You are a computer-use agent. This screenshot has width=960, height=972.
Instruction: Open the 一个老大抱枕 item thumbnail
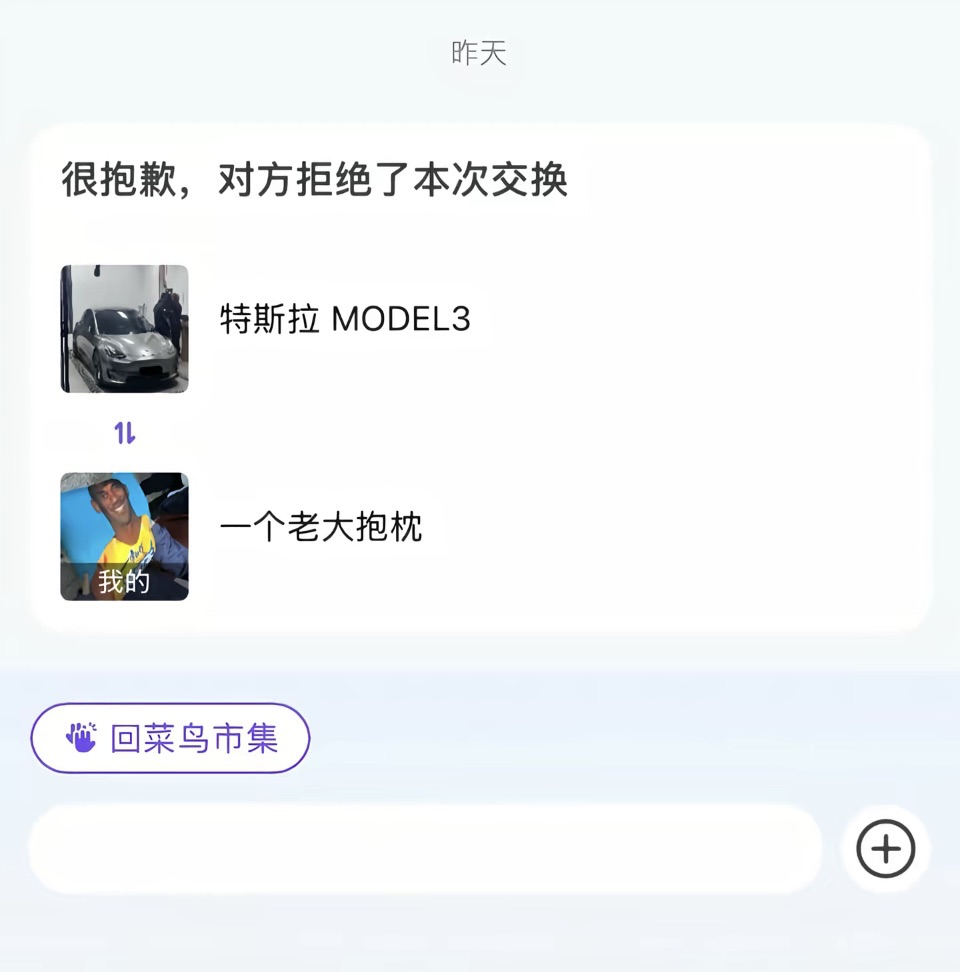click(124, 537)
